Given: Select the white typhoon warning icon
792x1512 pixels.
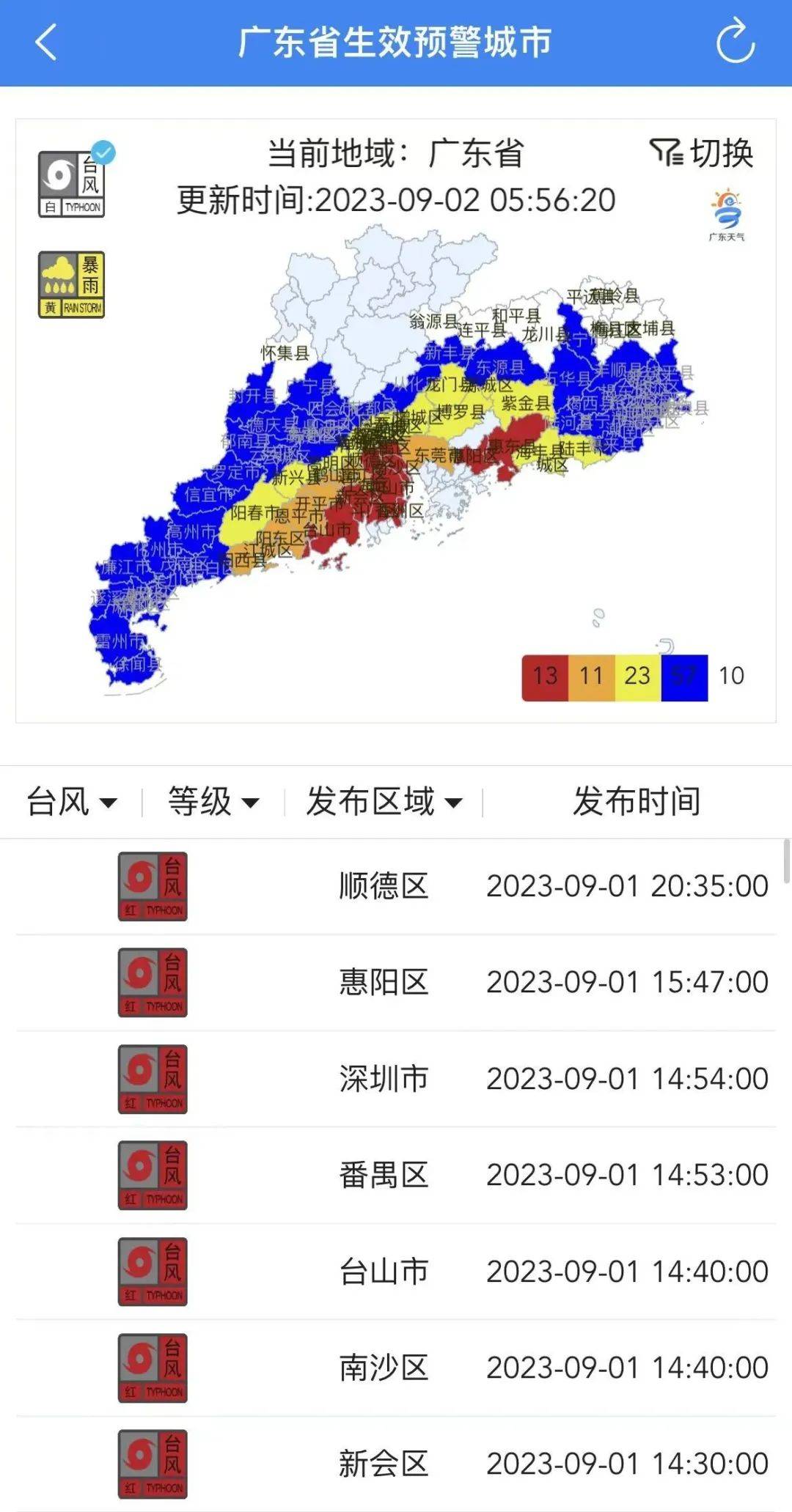Looking at the screenshot, I should (72, 184).
